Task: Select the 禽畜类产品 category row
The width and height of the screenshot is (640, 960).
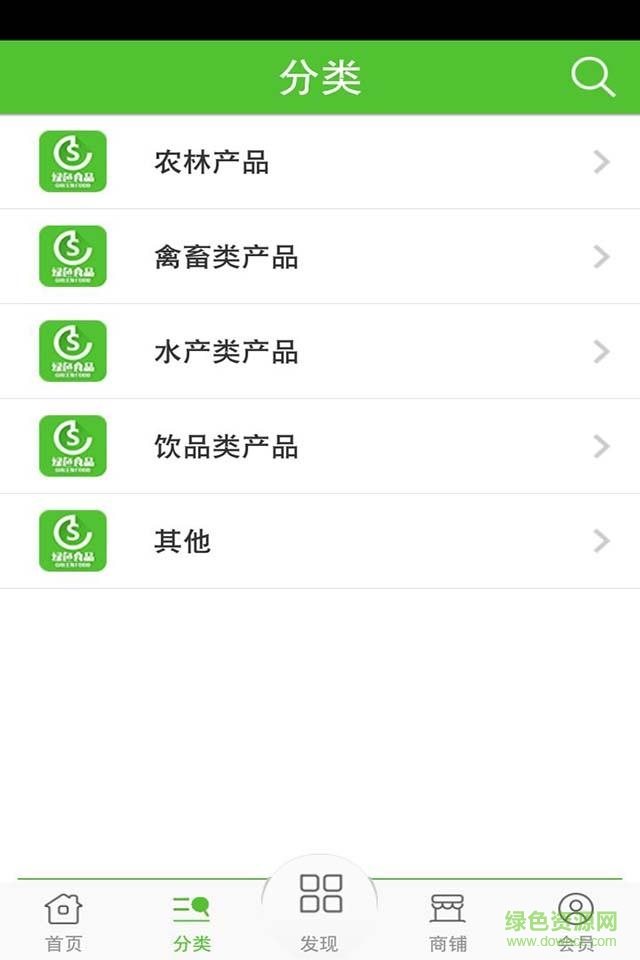Action: coord(320,257)
